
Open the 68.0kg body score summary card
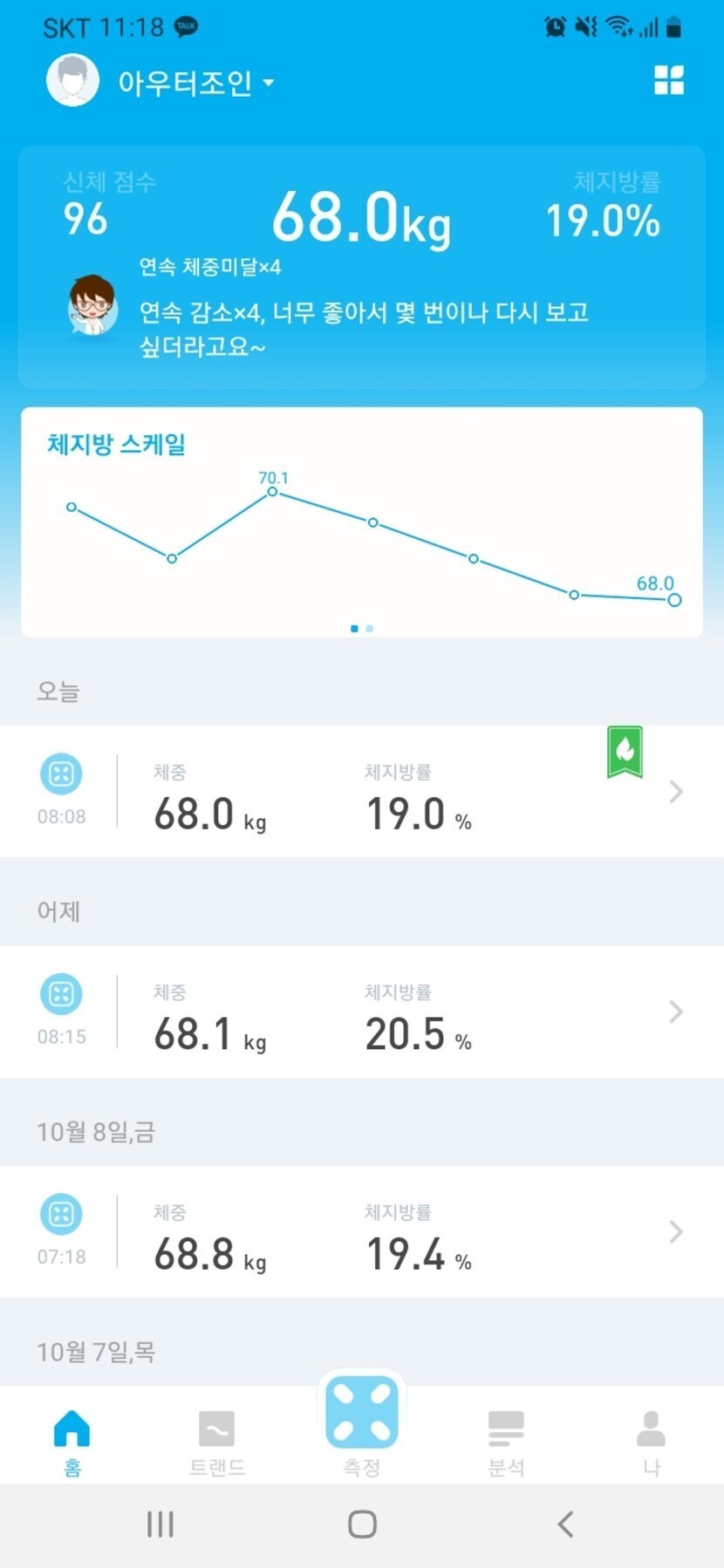point(361,266)
